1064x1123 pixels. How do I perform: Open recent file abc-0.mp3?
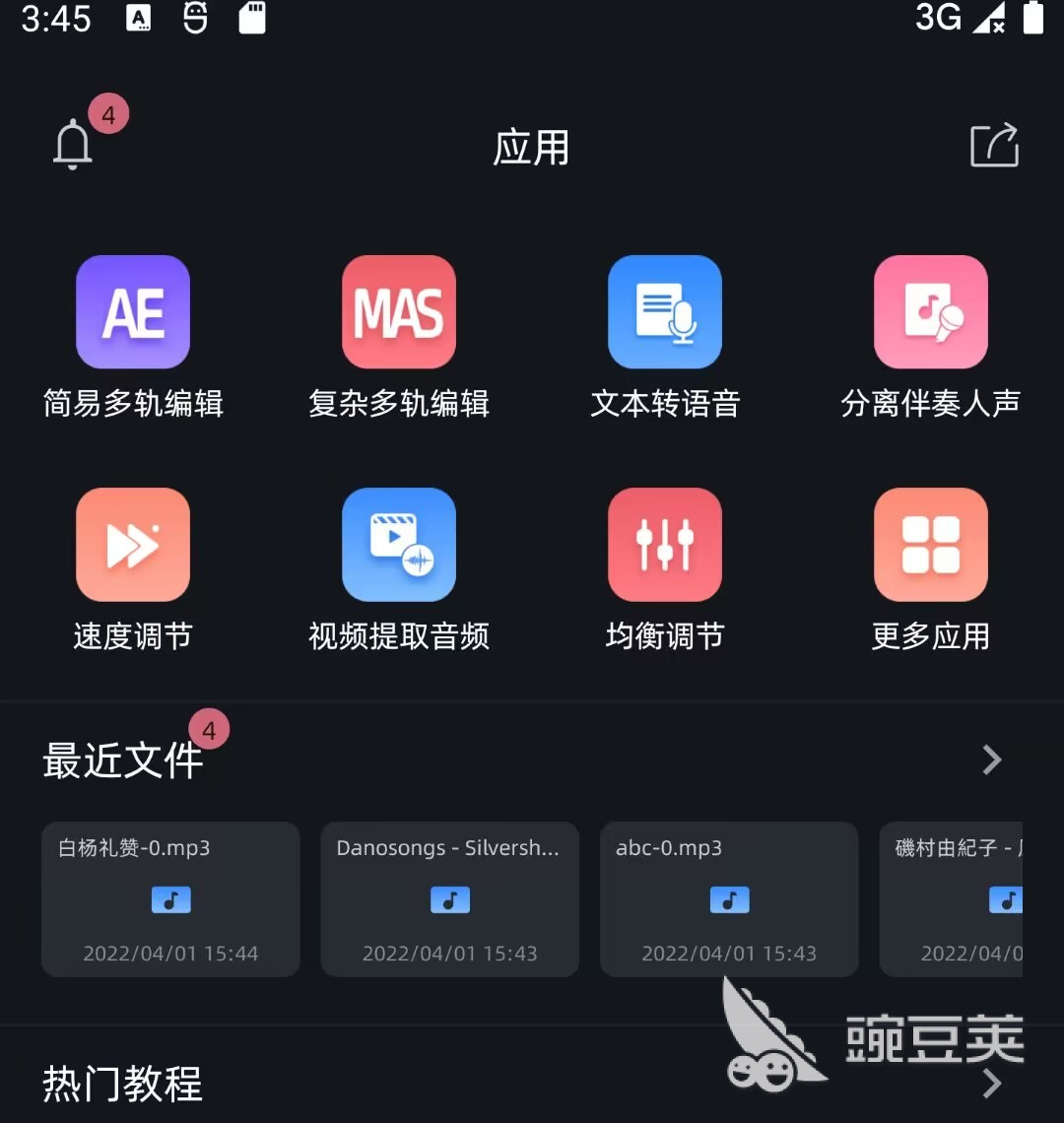pos(729,899)
